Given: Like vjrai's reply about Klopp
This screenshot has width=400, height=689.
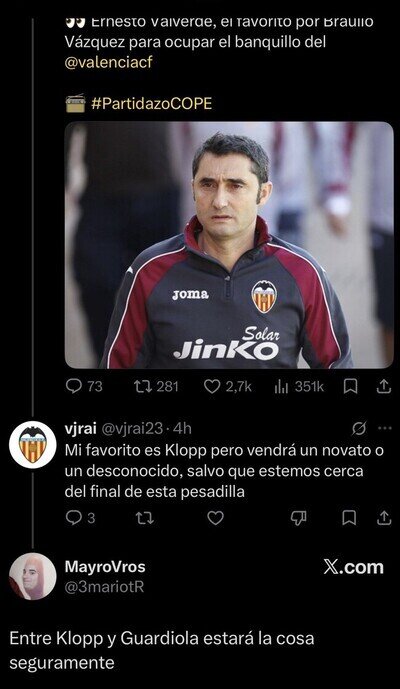Looking at the screenshot, I should click(215, 518).
